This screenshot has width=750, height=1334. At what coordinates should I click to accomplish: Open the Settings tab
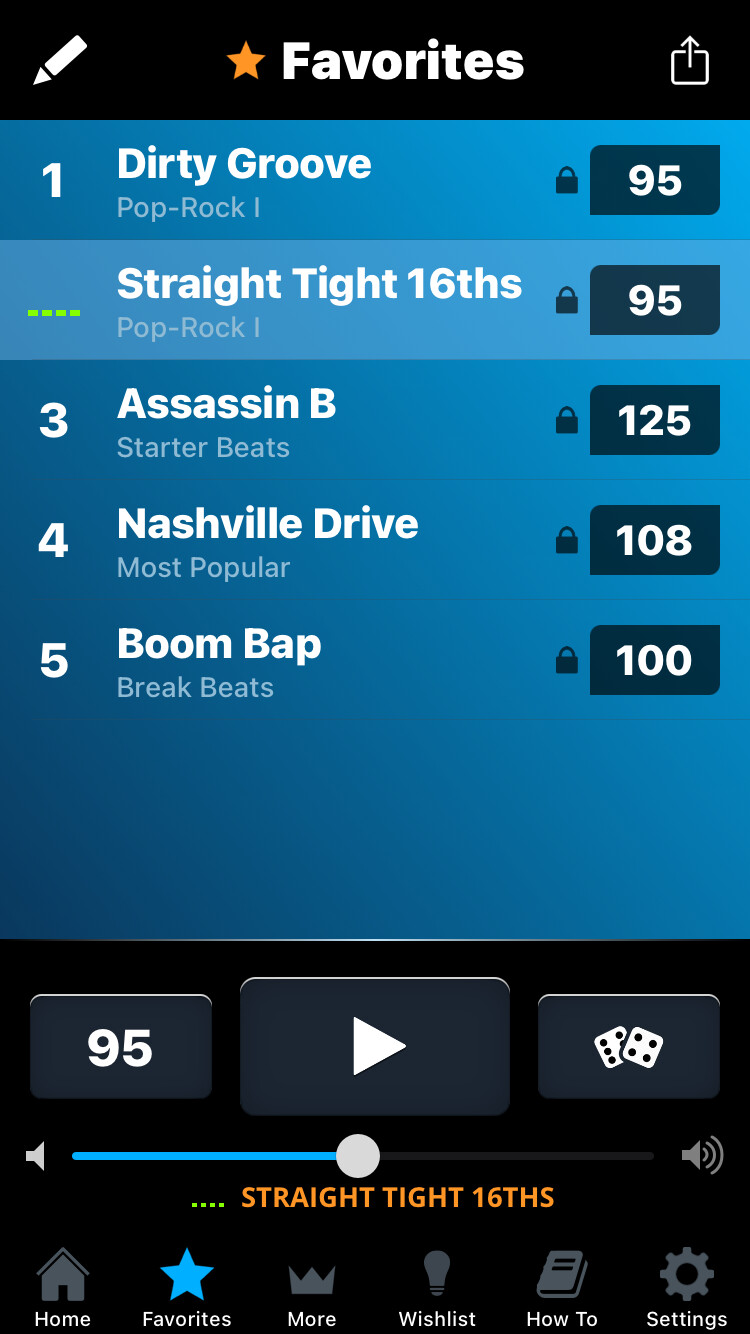687,1288
